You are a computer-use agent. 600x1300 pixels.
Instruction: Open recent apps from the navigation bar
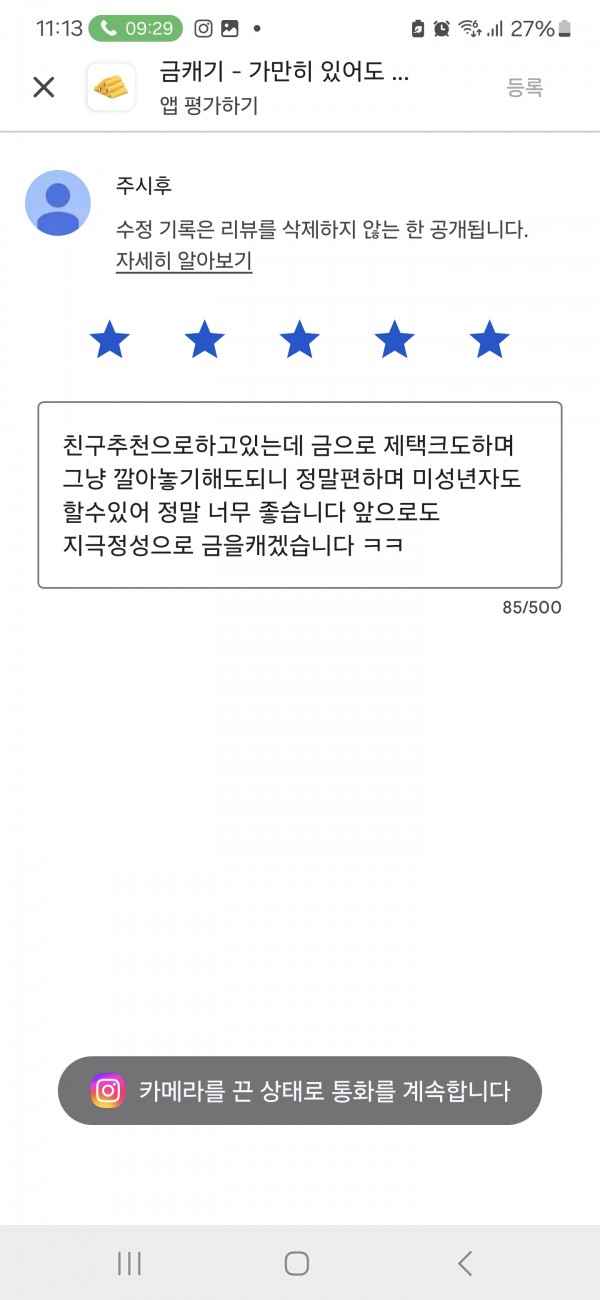click(129, 1263)
